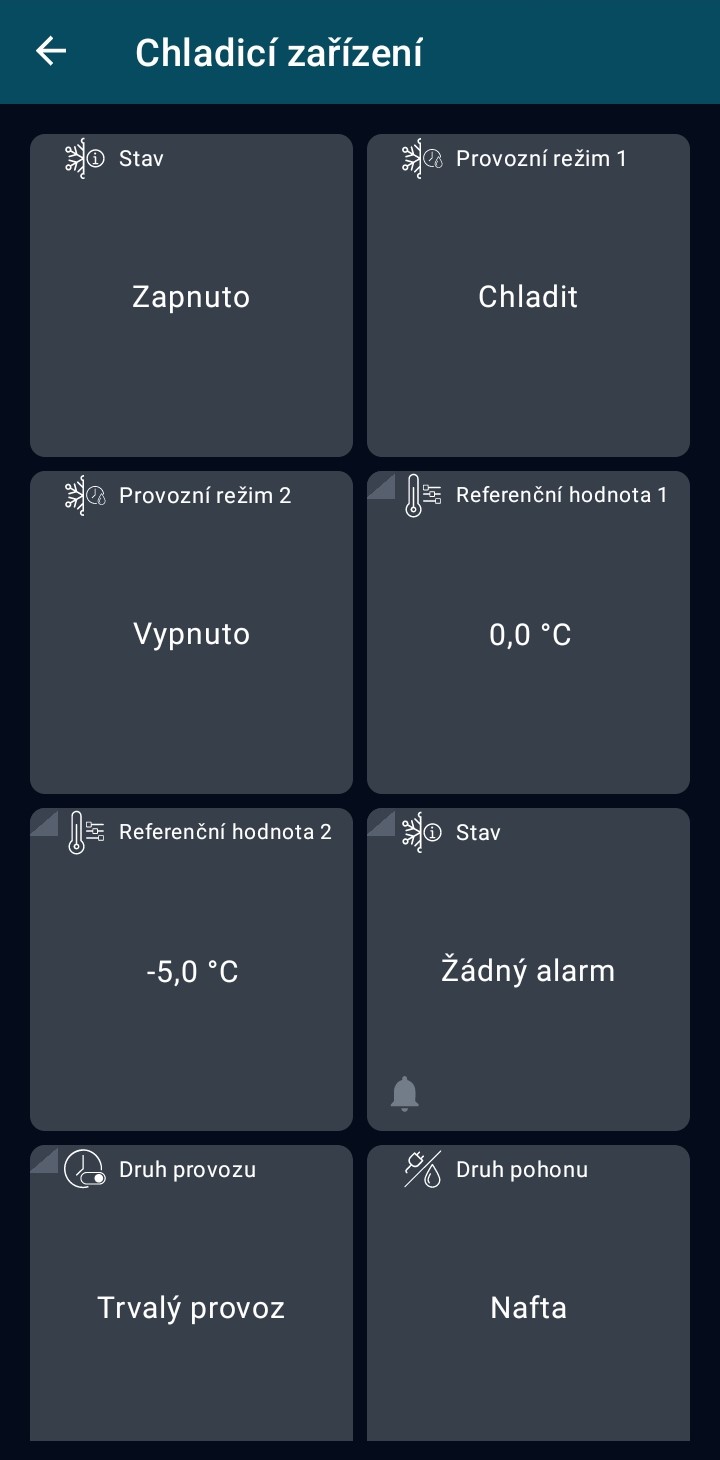This screenshot has height=1460, width=720.
Task: Open the Referenční hodnota 2 tile
Action: (x=191, y=969)
